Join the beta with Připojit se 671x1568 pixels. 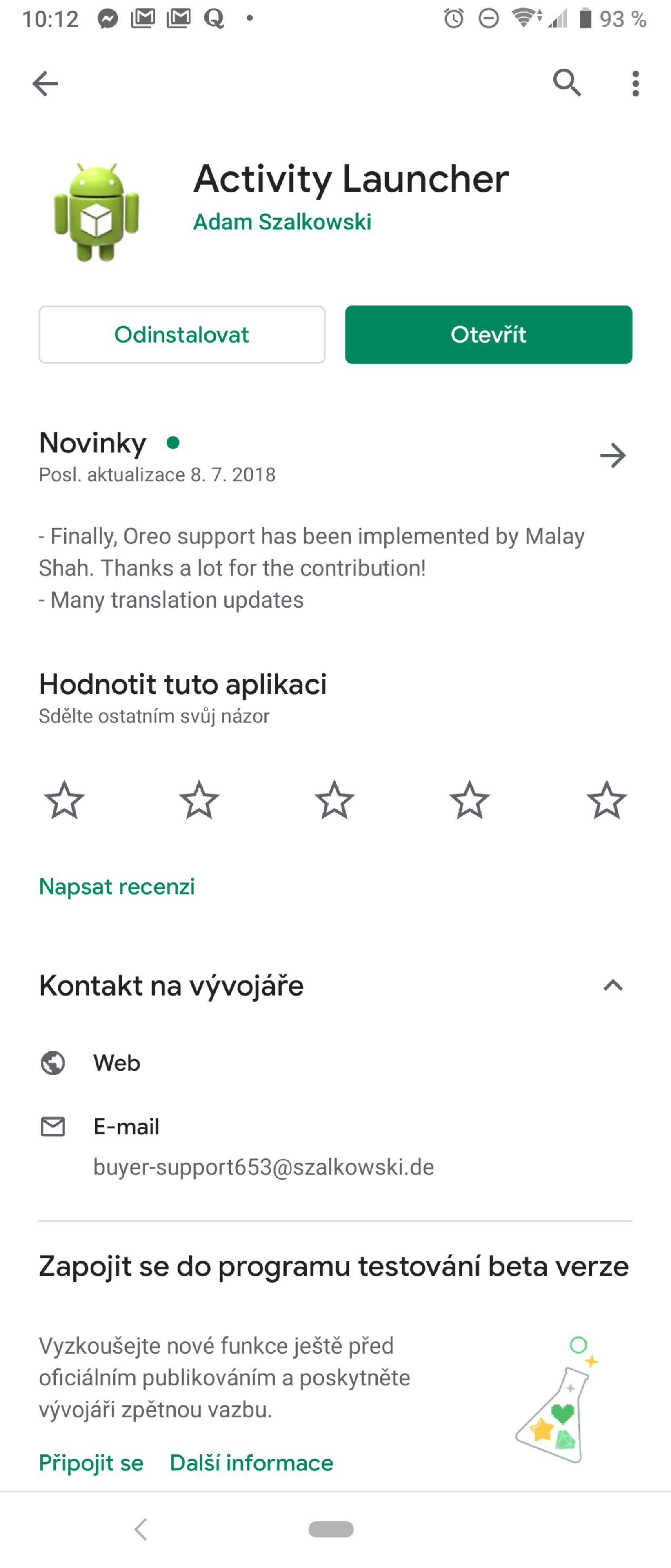point(91,1463)
